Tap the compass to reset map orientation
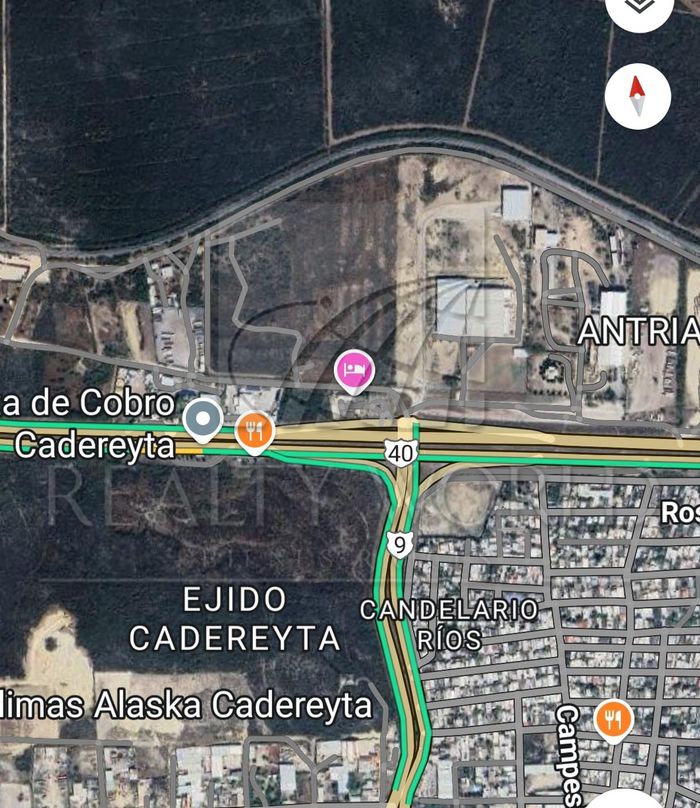This screenshot has width=700, height=808. pos(637,96)
